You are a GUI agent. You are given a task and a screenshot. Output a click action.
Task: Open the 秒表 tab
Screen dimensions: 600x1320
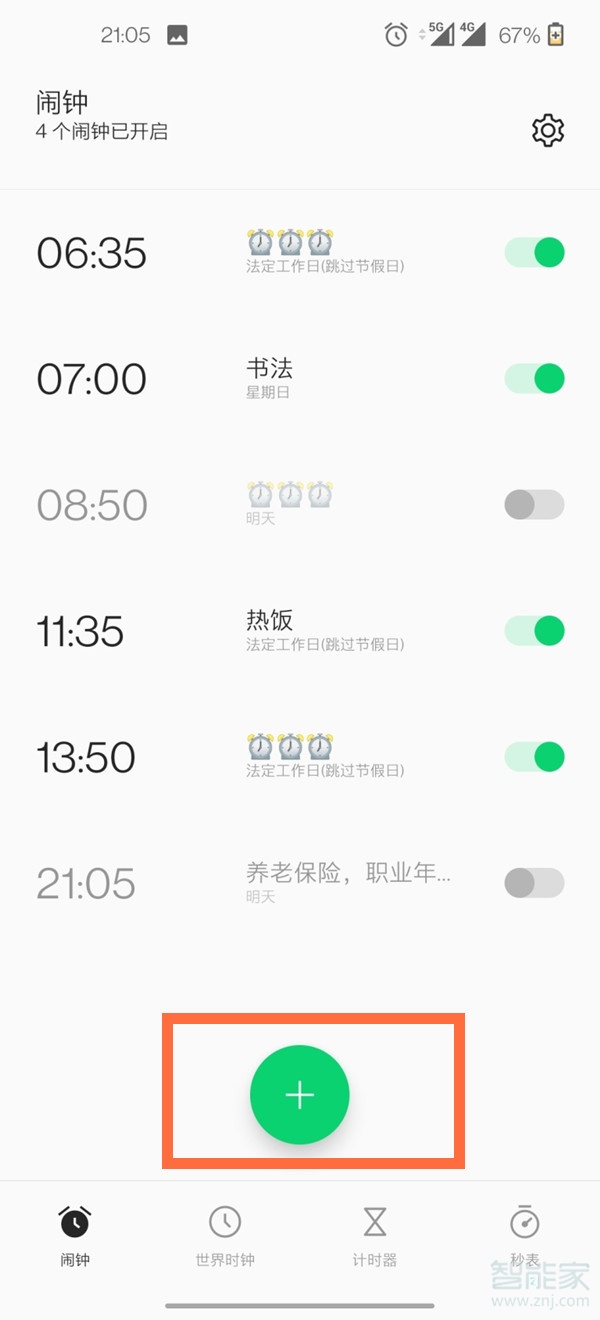point(524,1236)
